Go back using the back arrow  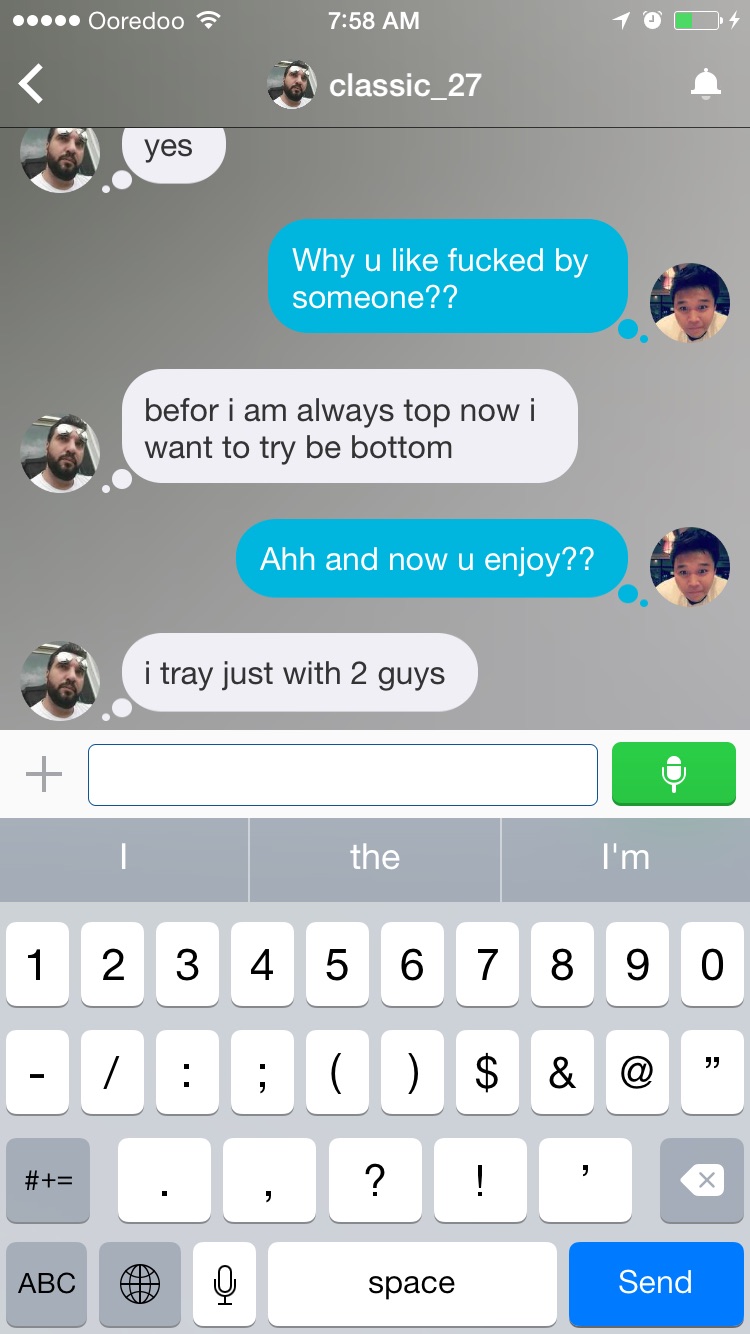coord(32,84)
